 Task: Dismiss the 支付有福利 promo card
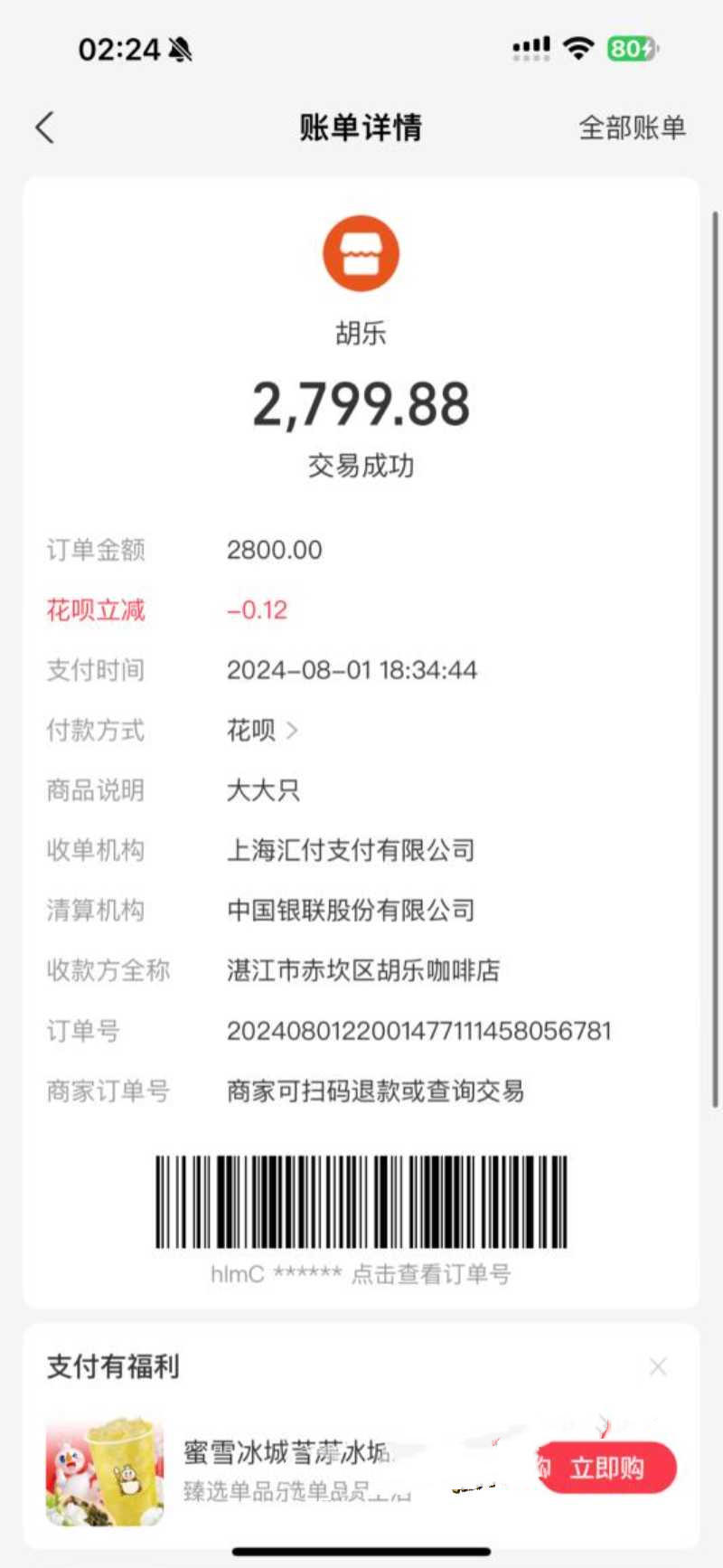click(x=658, y=1365)
